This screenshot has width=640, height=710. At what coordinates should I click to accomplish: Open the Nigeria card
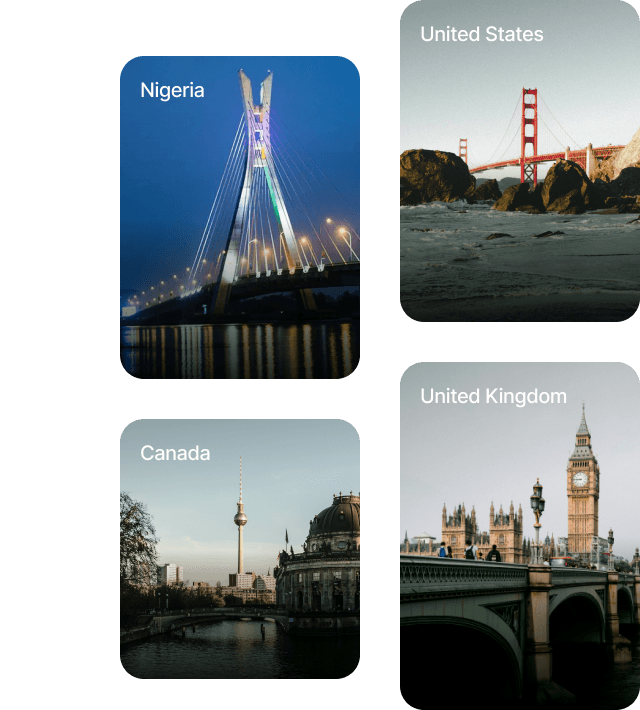click(x=239, y=217)
